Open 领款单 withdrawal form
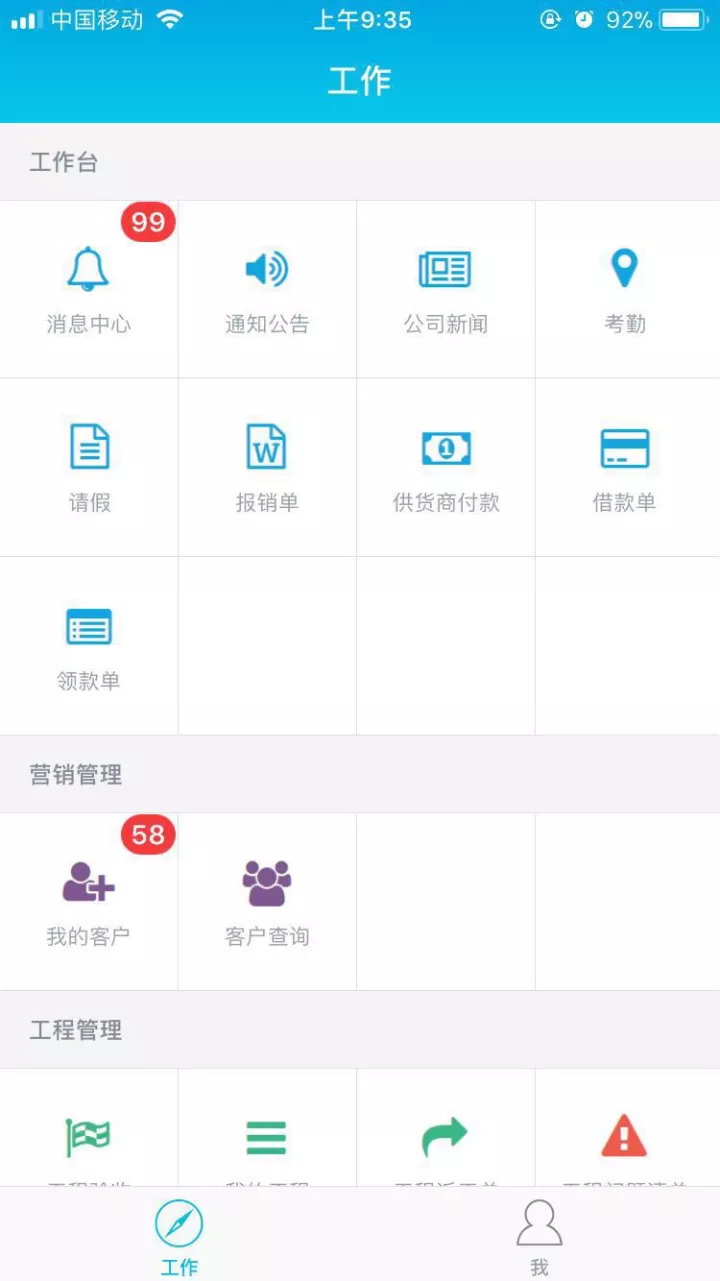The height and width of the screenshot is (1281, 720). 88,645
